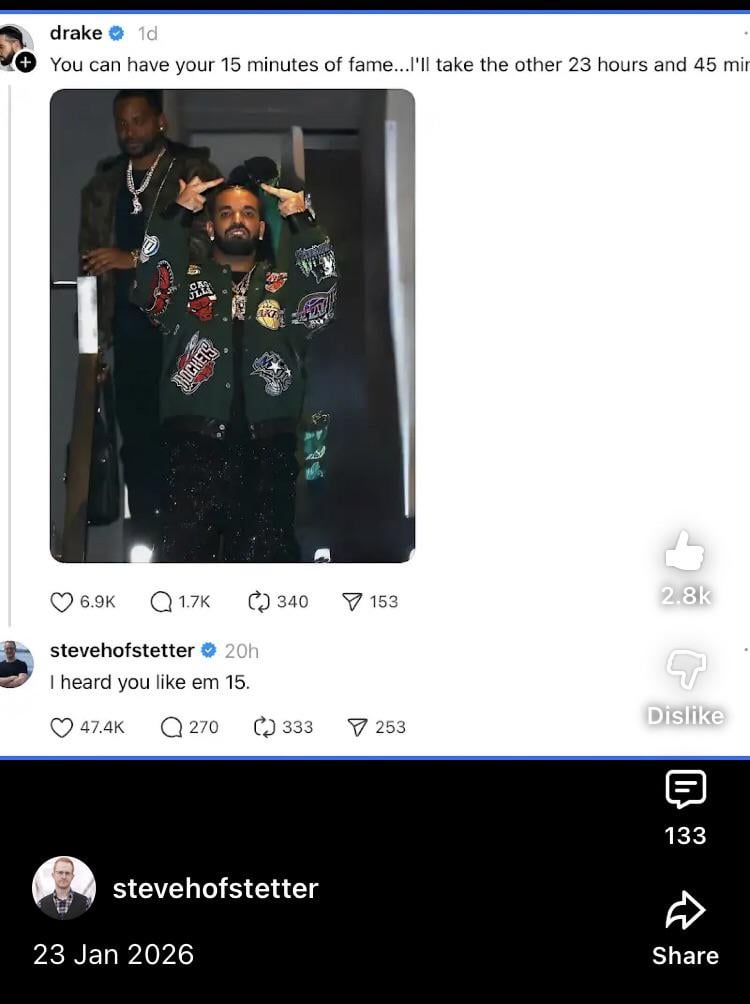Image resolution: width=750 pixels, height=1004 pixels.
Task: Open the 133 comments
Action: coord(685,790)
